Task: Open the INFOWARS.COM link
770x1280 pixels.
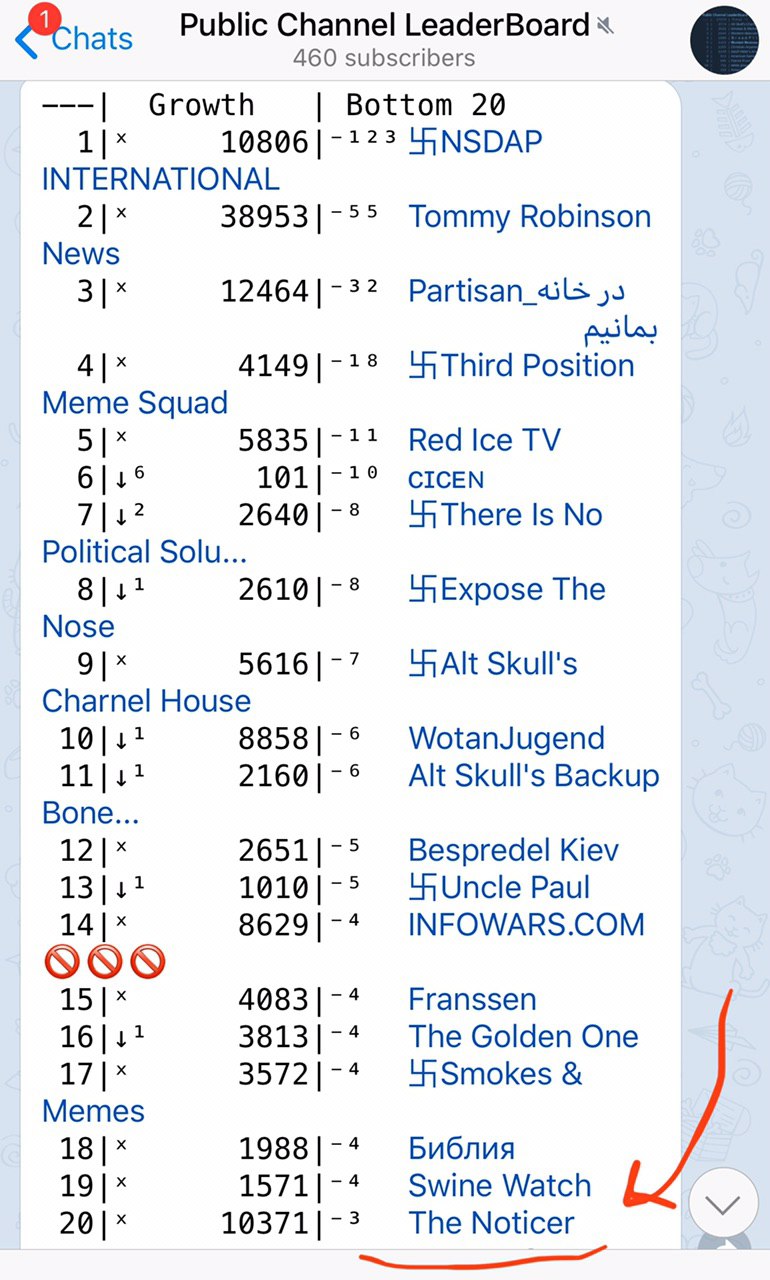Action: [526, 925]
